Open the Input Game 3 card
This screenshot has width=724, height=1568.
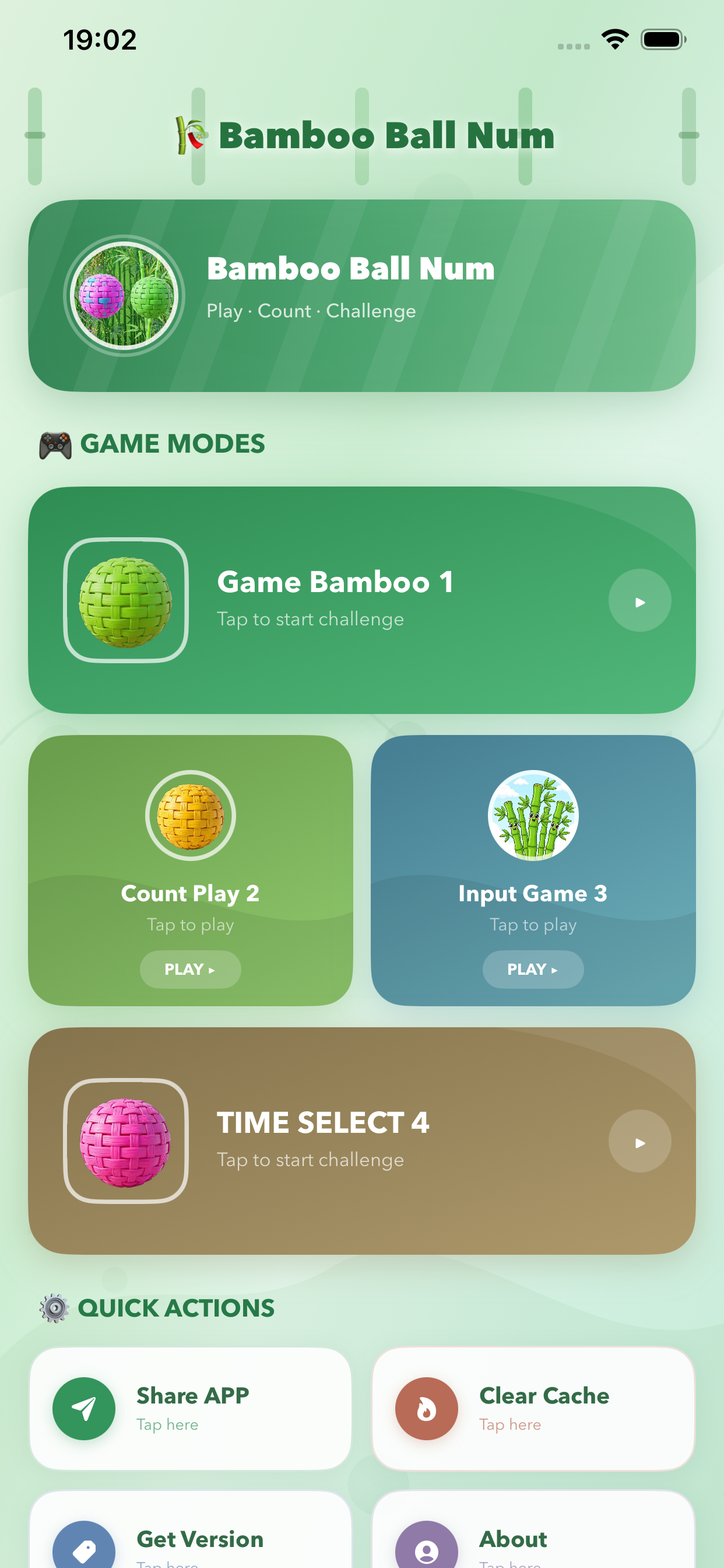coord(533,870)
